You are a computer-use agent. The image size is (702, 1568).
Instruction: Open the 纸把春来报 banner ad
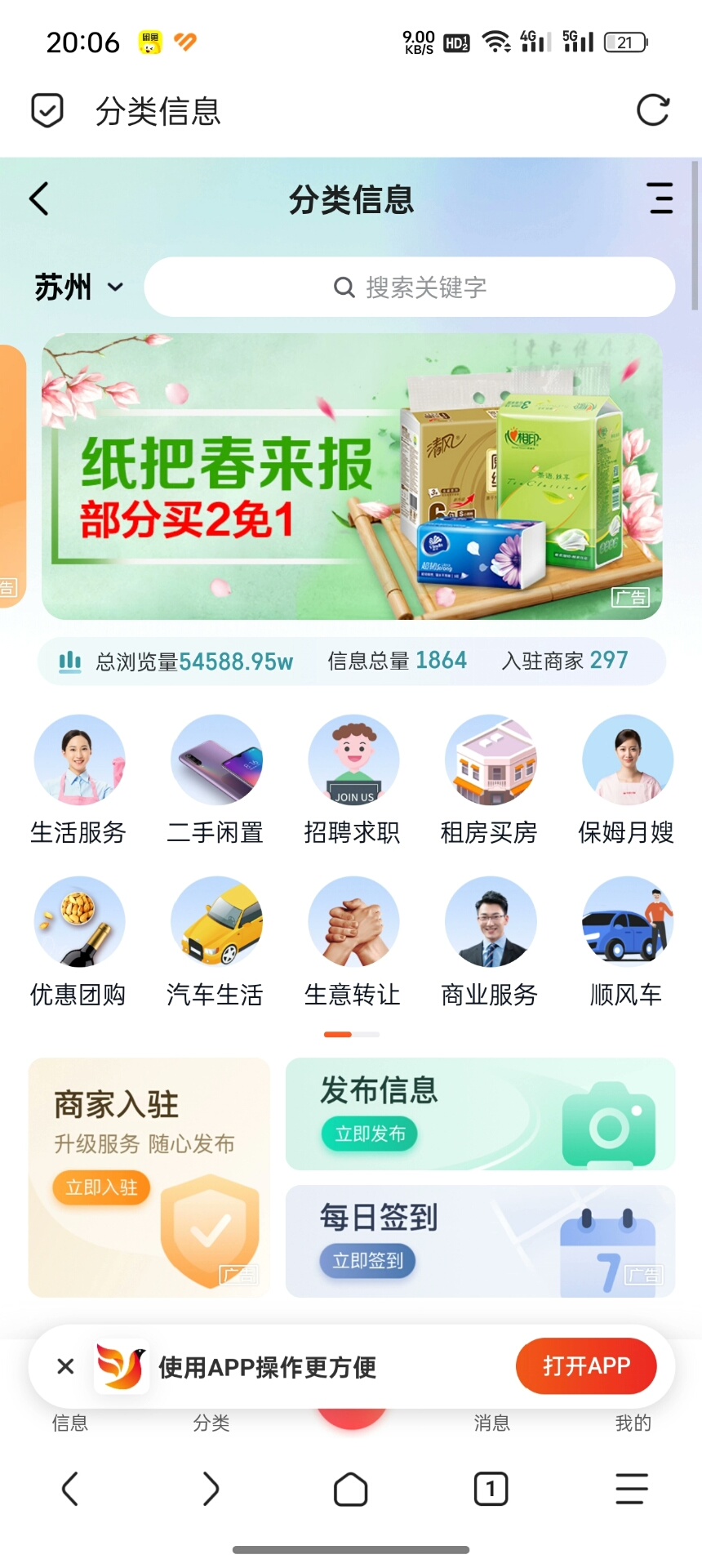tap(352, 476)
